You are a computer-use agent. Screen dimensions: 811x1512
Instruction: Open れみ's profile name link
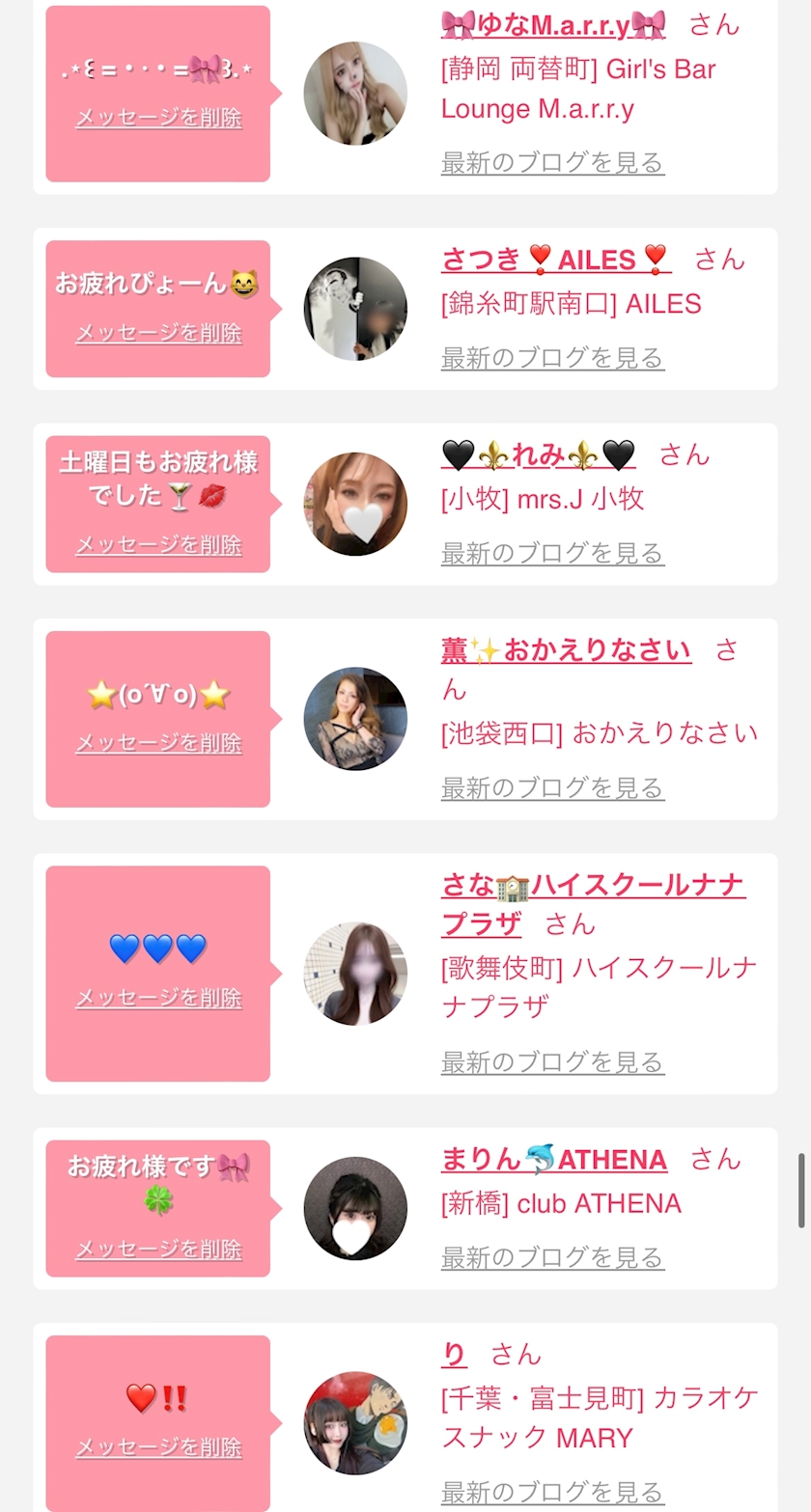(x=538, y=454)
